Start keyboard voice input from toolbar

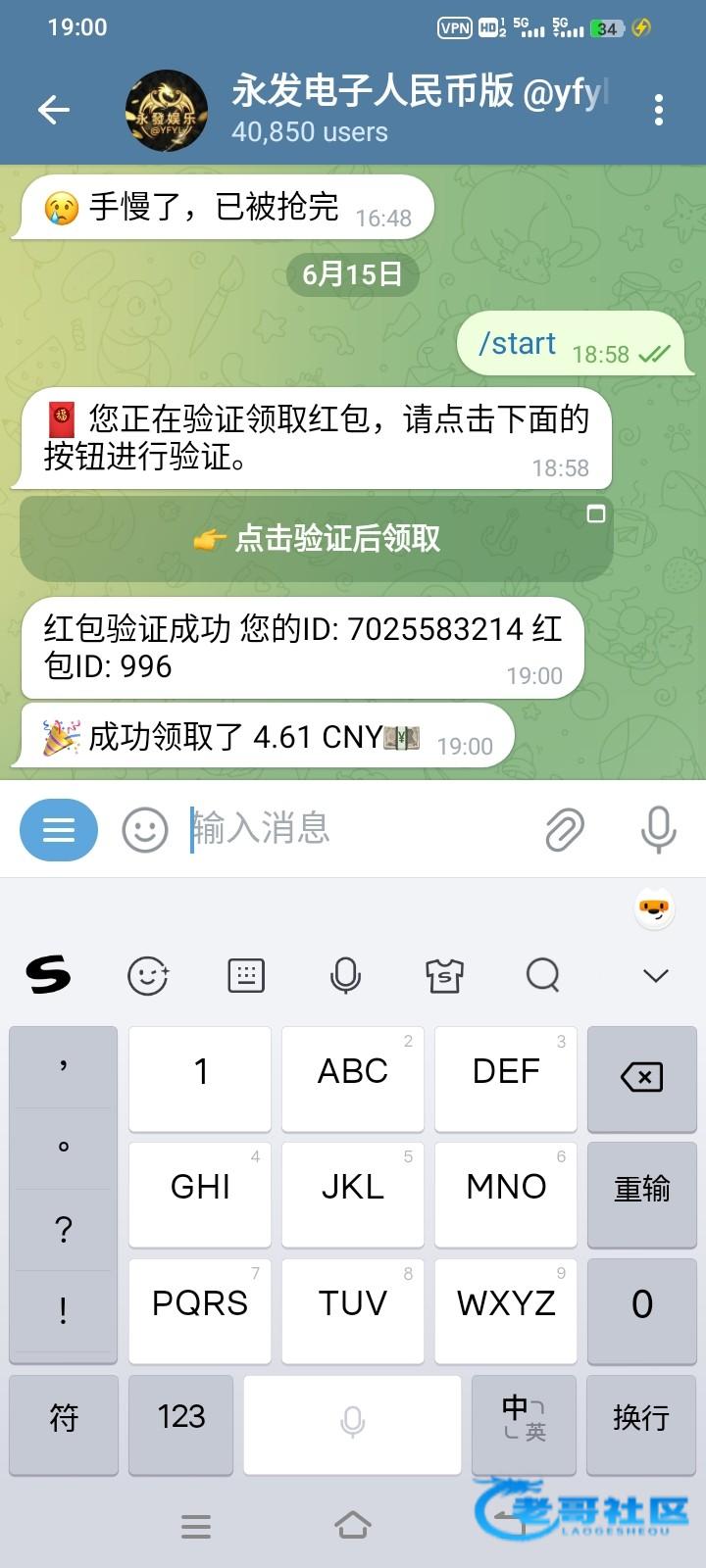pyautogui.click(x=345, y=975)
